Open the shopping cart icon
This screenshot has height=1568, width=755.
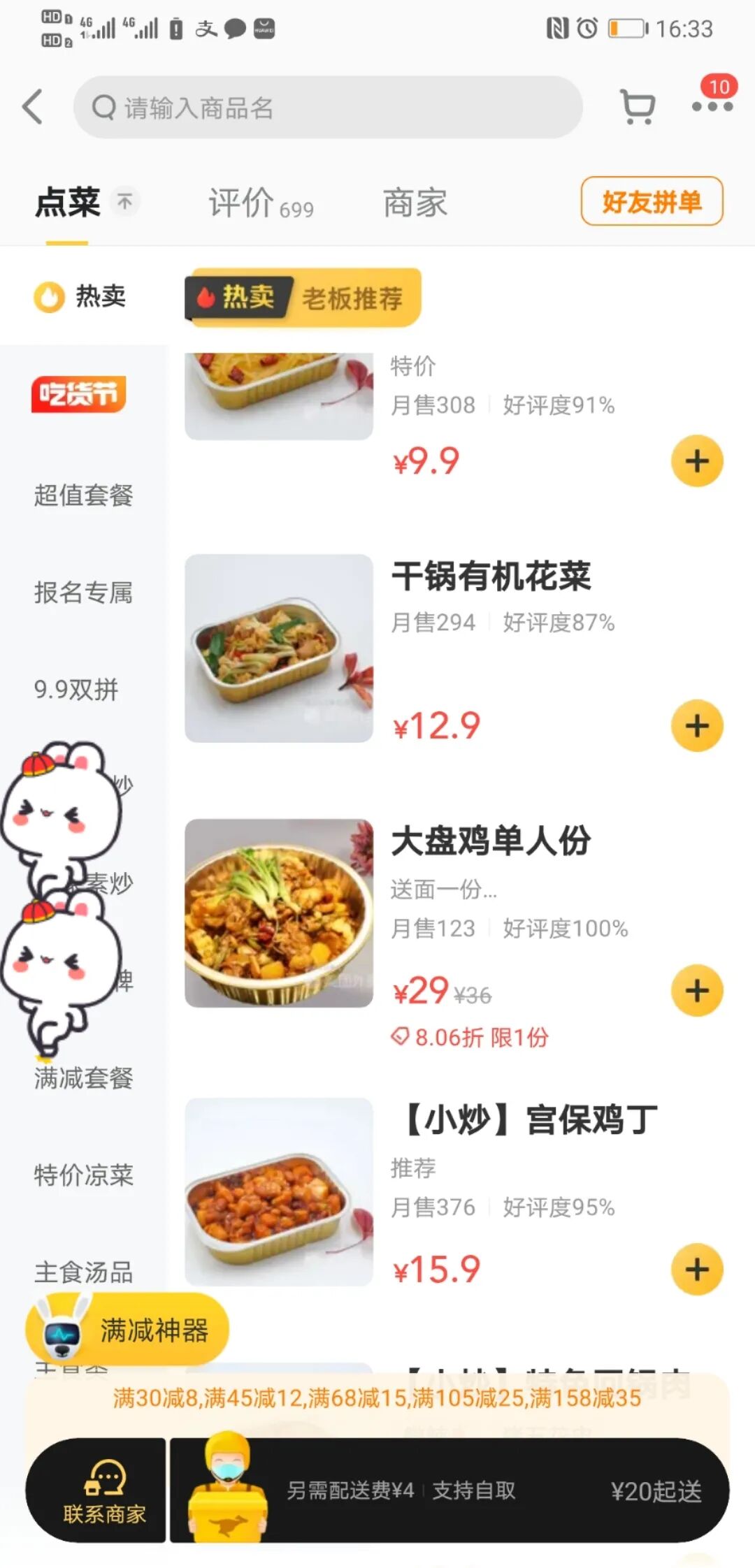[x=638, y=107]
